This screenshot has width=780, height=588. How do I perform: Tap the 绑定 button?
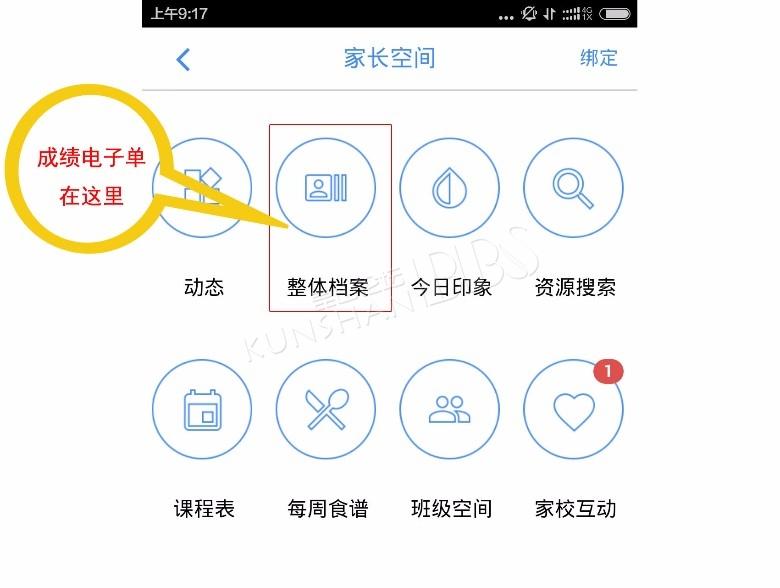click(598, 58)
